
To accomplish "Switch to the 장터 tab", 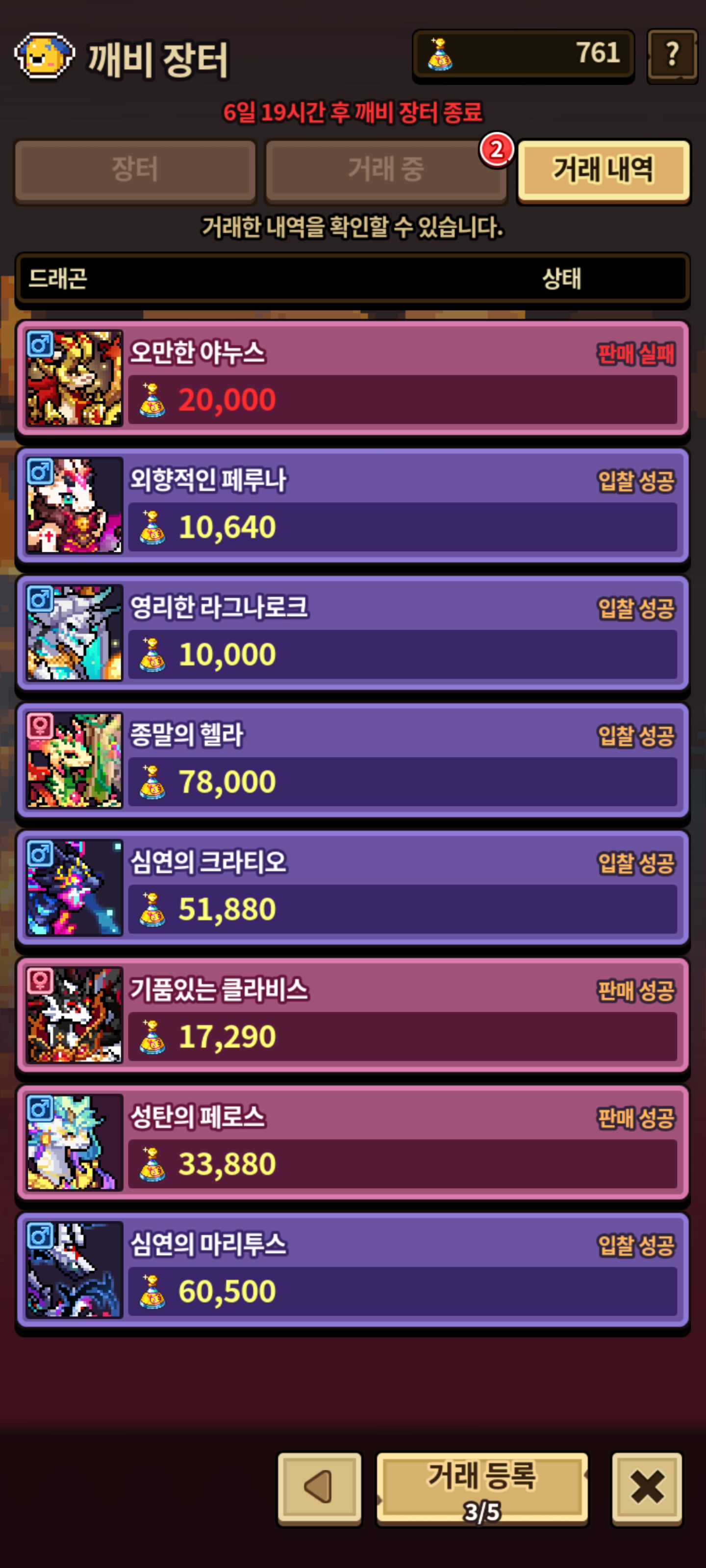I will point(135,170).
